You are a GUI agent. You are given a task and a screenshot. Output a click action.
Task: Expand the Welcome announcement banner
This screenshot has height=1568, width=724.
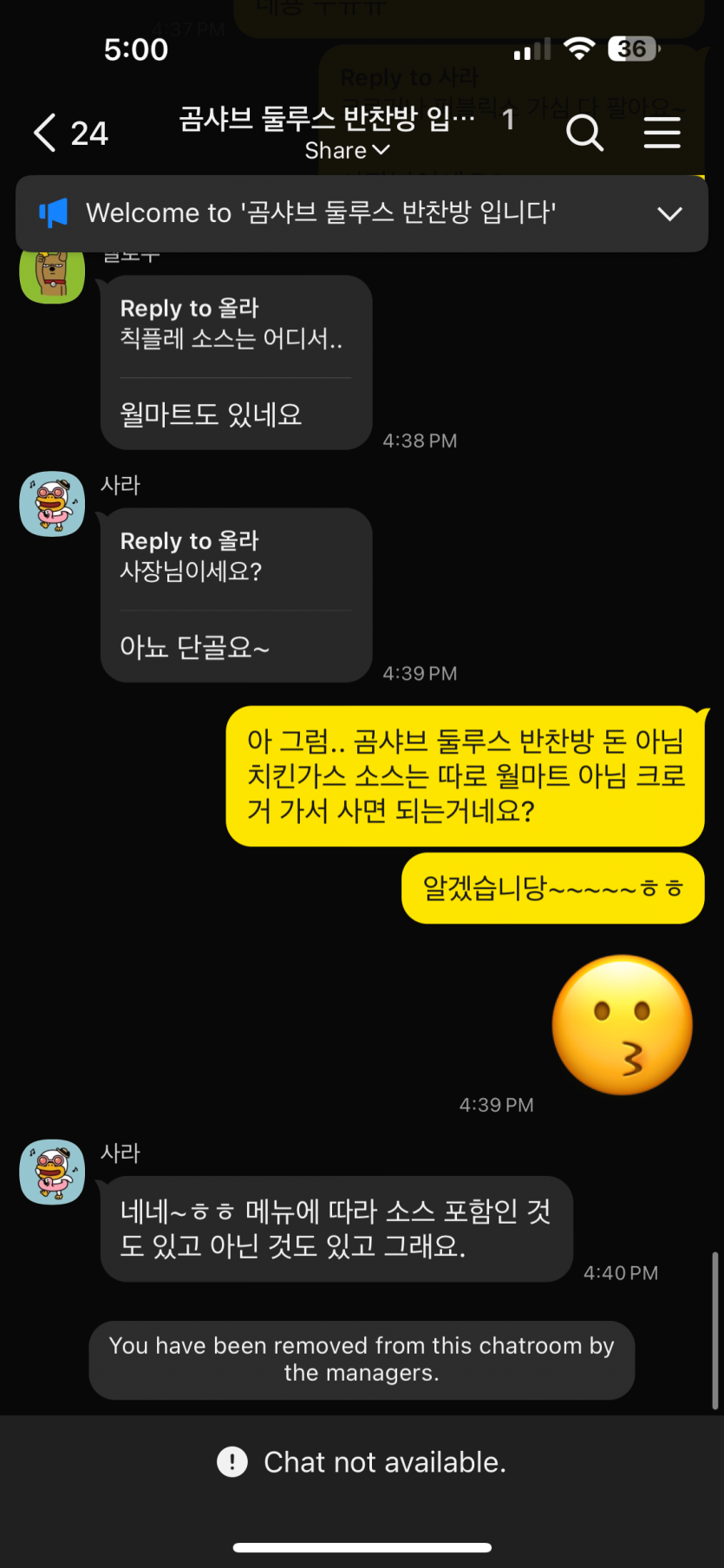(669, 213)
